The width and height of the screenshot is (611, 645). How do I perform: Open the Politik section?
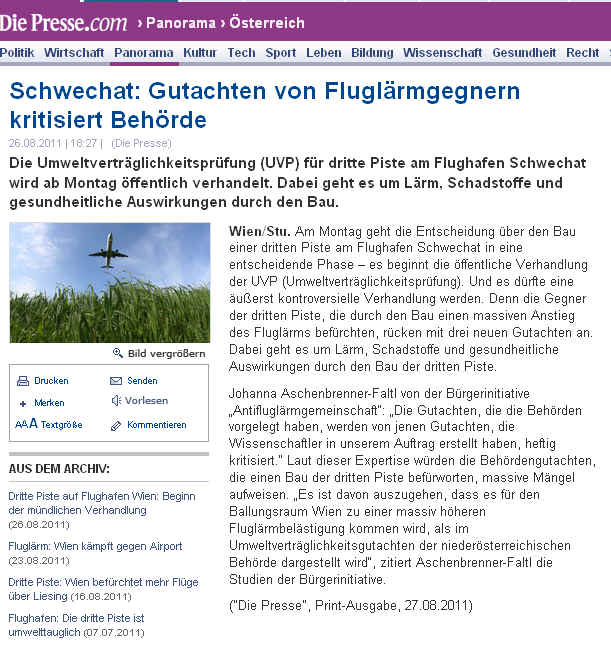[17, 53]
